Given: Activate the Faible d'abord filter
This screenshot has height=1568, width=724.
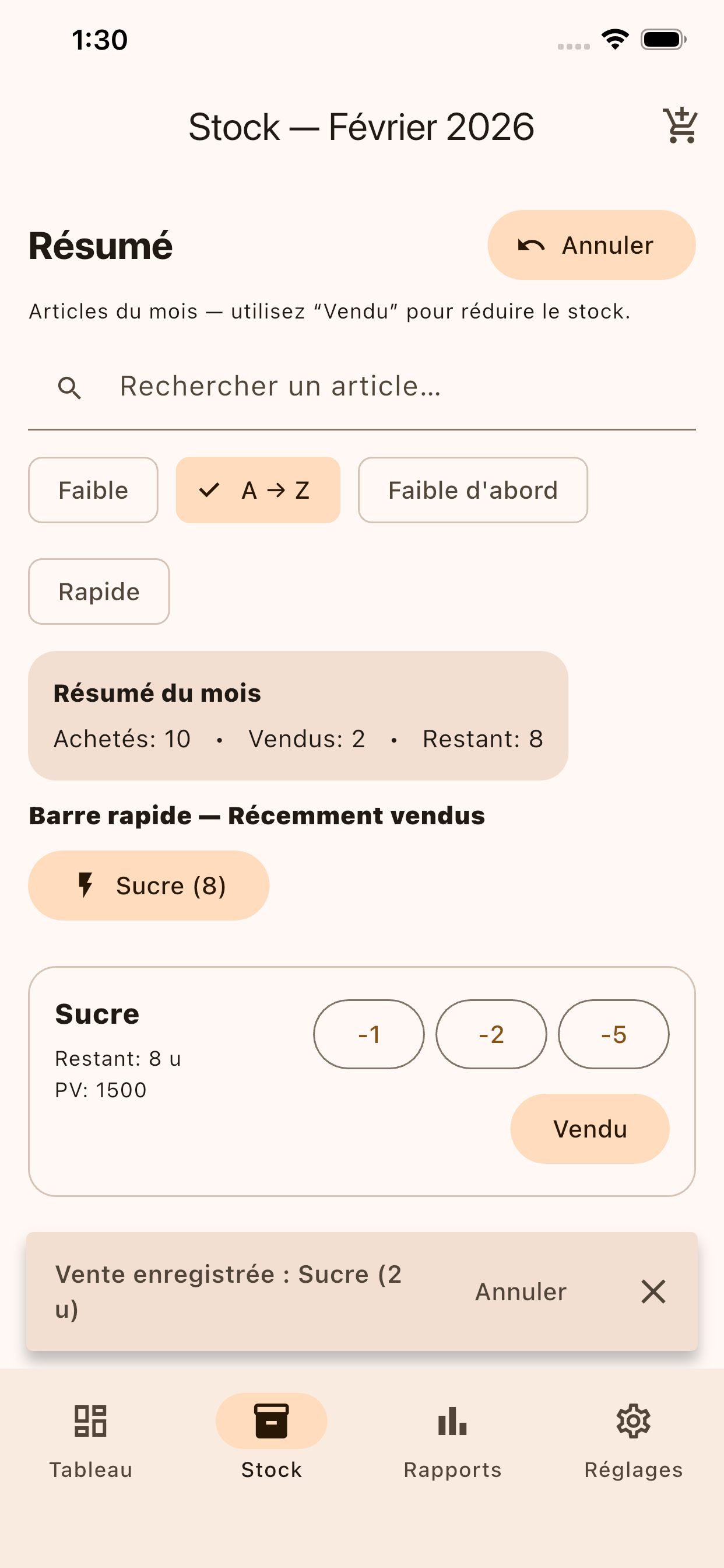Looking at the screenshot, I should click(x=472, y=490).
